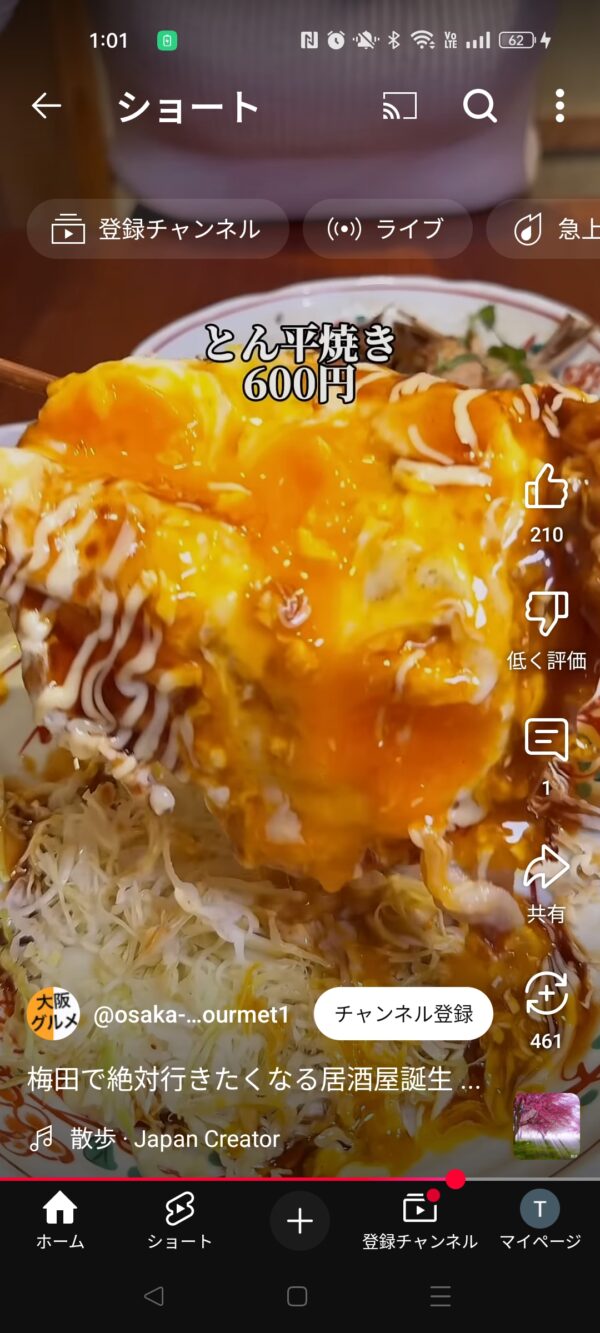The width and height of the screenshot is (600, 1333).
Task: Open the 登録チャンネル bottom tab
Action: [420, 1221]
